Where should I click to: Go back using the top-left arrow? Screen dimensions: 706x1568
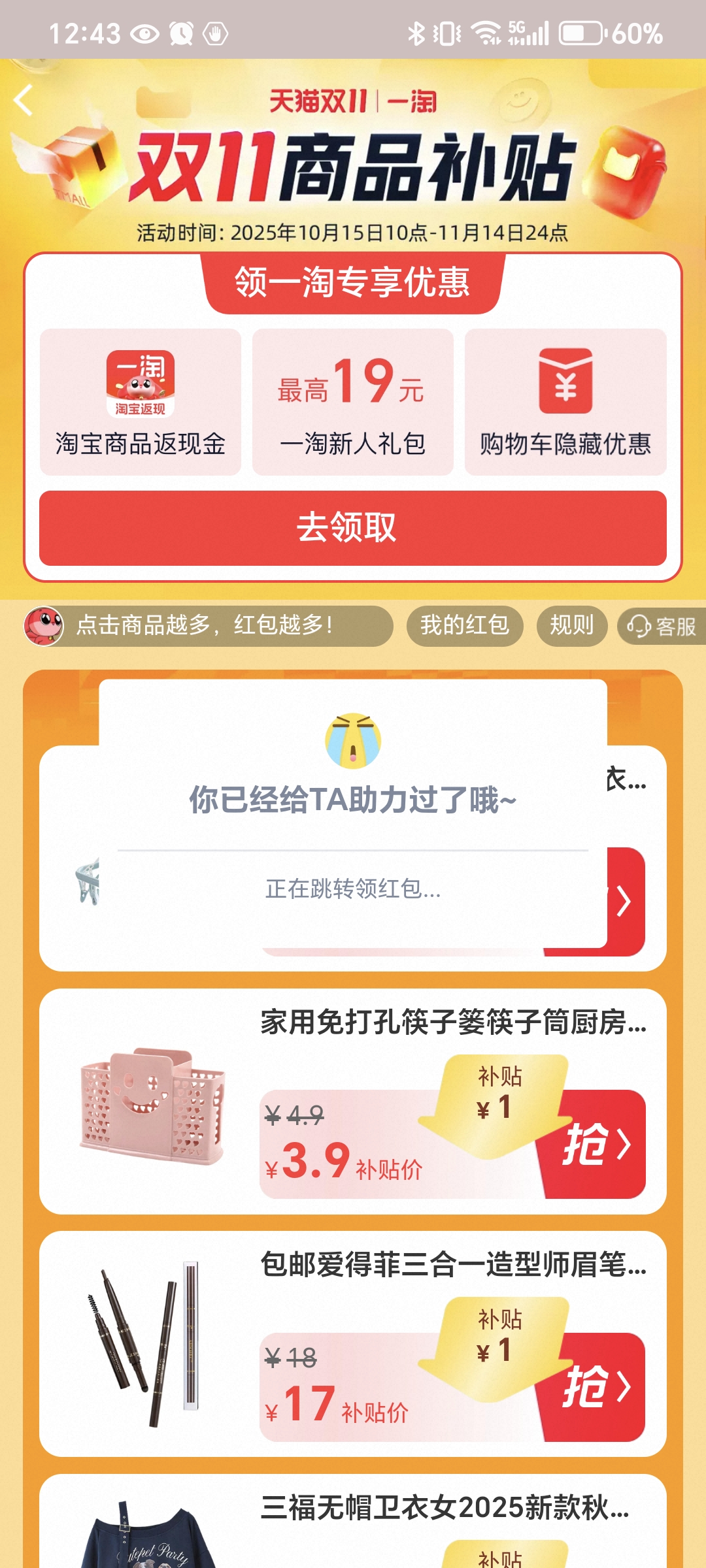click(x=24, y=101)
